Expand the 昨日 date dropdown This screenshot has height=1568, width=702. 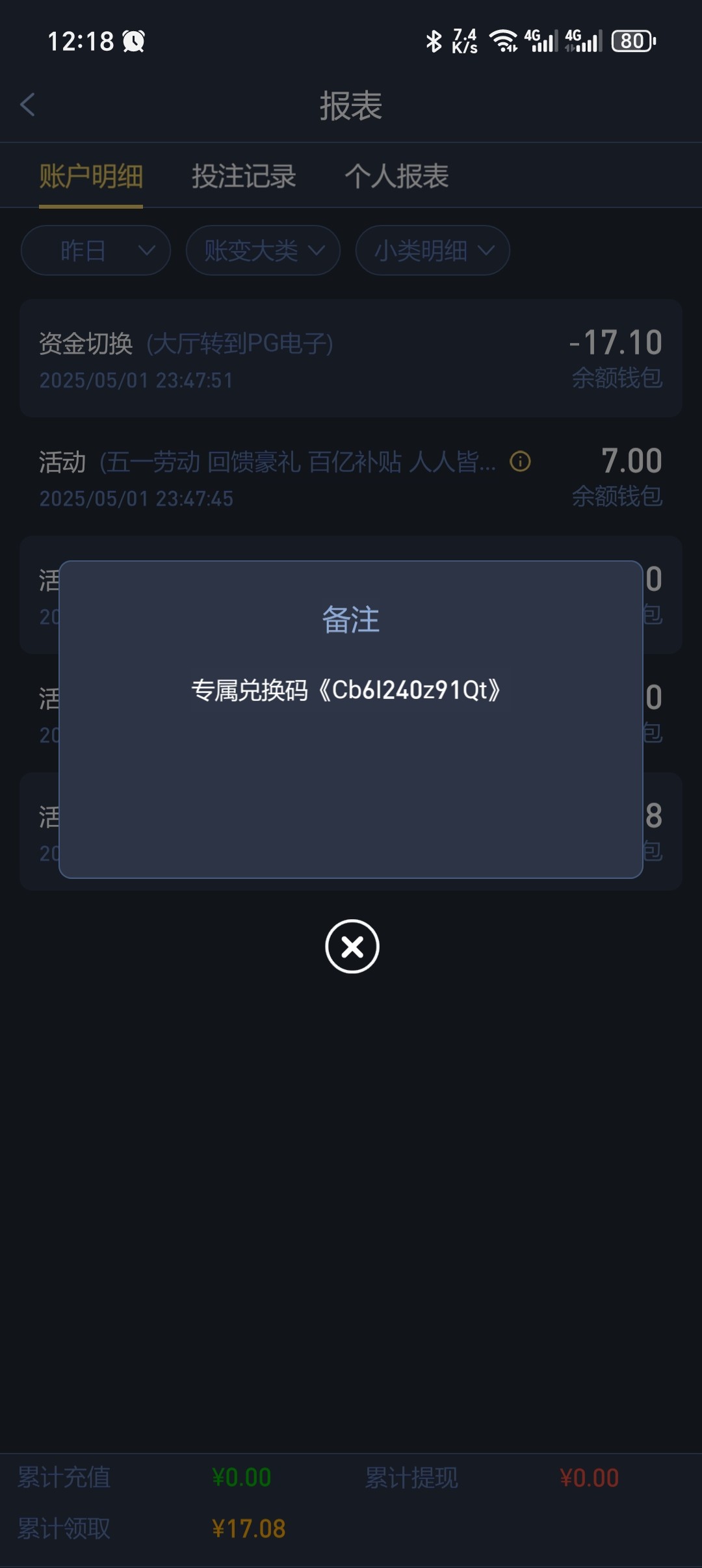pos(96,250)
